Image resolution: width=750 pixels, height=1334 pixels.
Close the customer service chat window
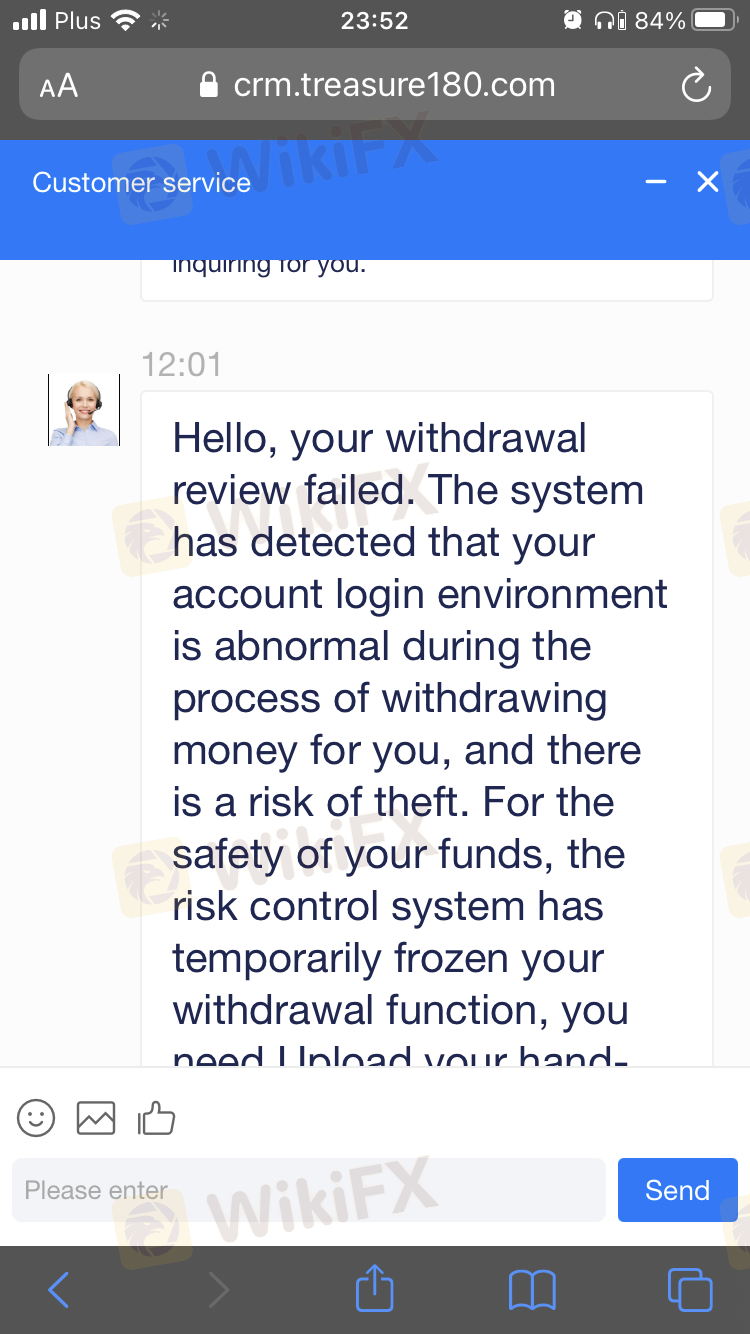[708, 182]
